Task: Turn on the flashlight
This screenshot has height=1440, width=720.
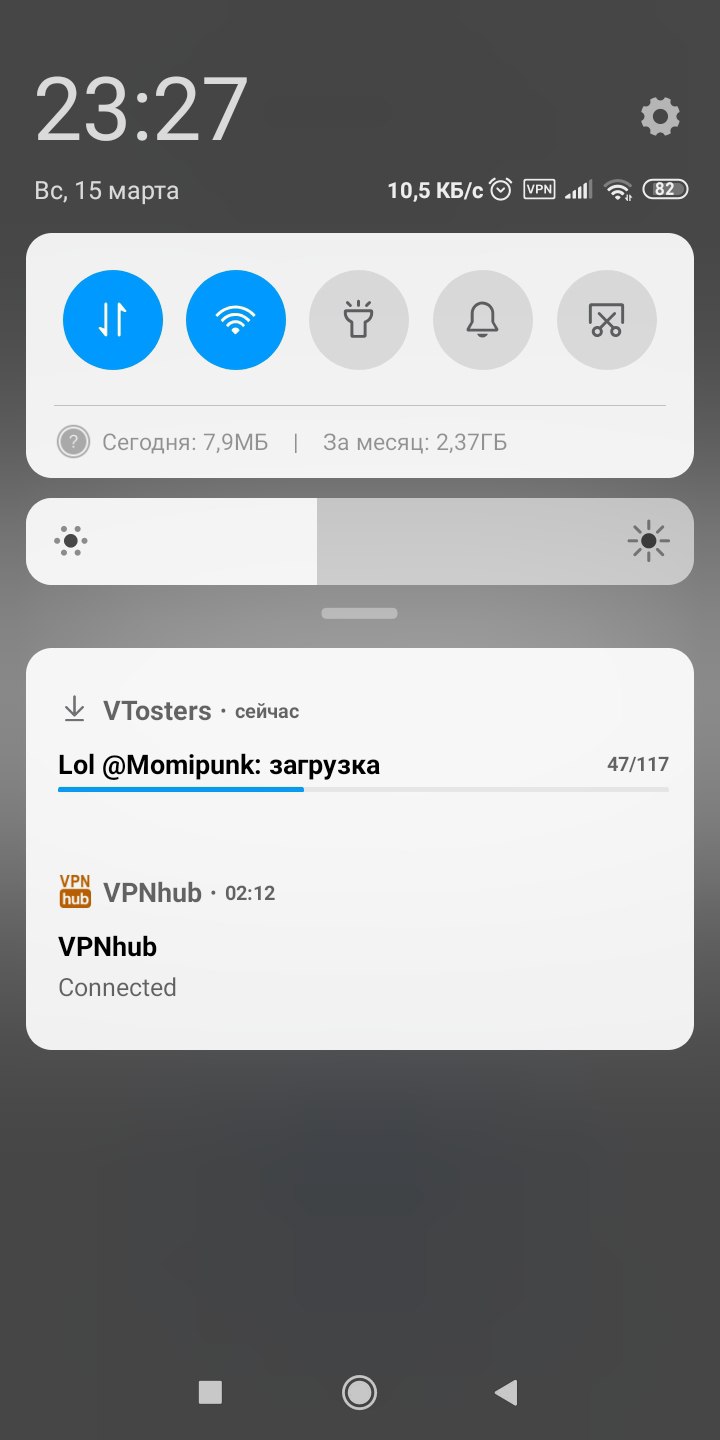Action: [x=359, y=320]
